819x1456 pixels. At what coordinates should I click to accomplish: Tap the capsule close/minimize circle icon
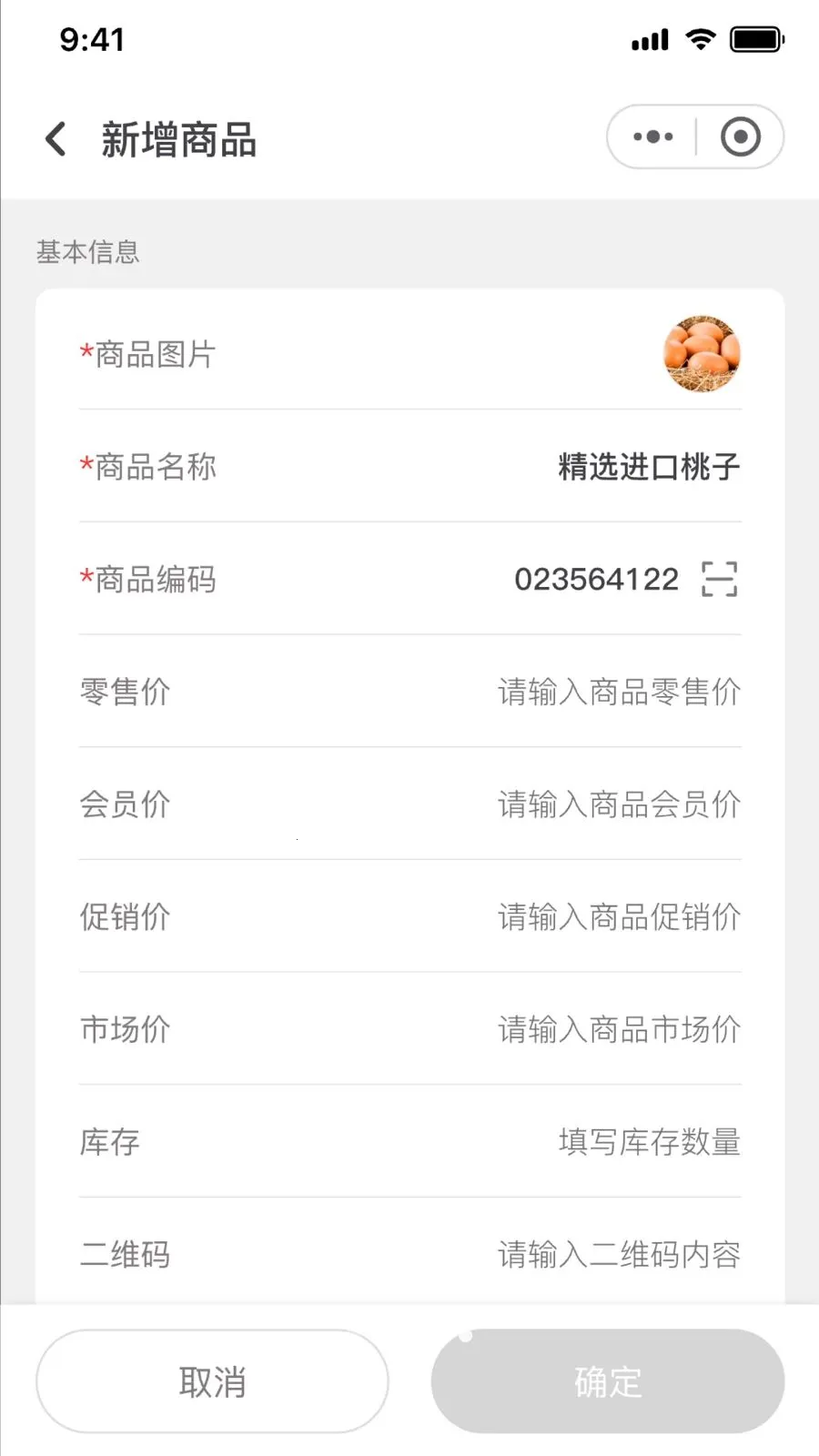[740, 136]
